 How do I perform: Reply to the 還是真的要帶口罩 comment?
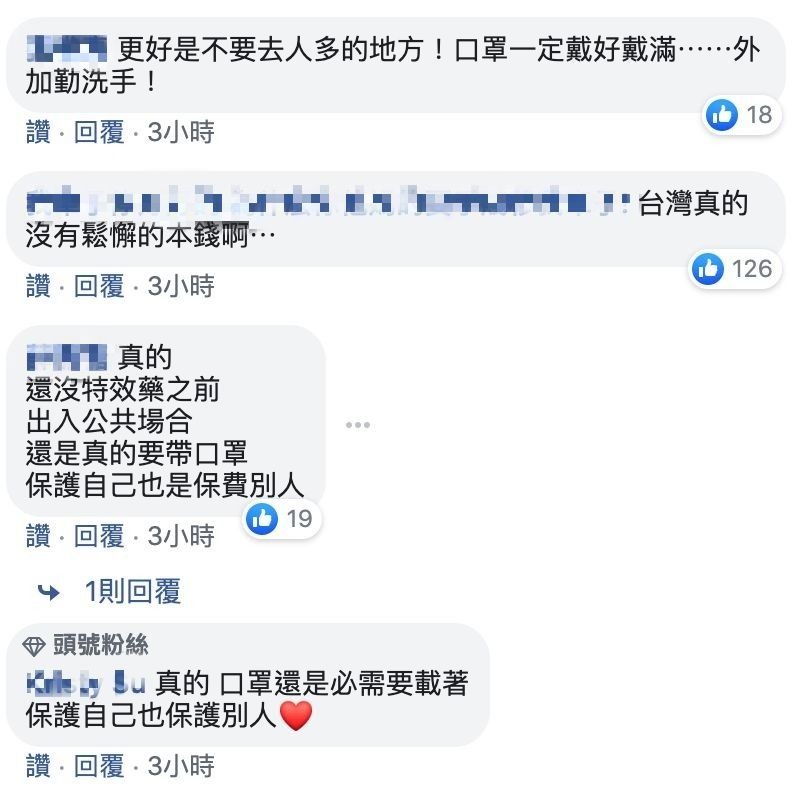[99, 535]
